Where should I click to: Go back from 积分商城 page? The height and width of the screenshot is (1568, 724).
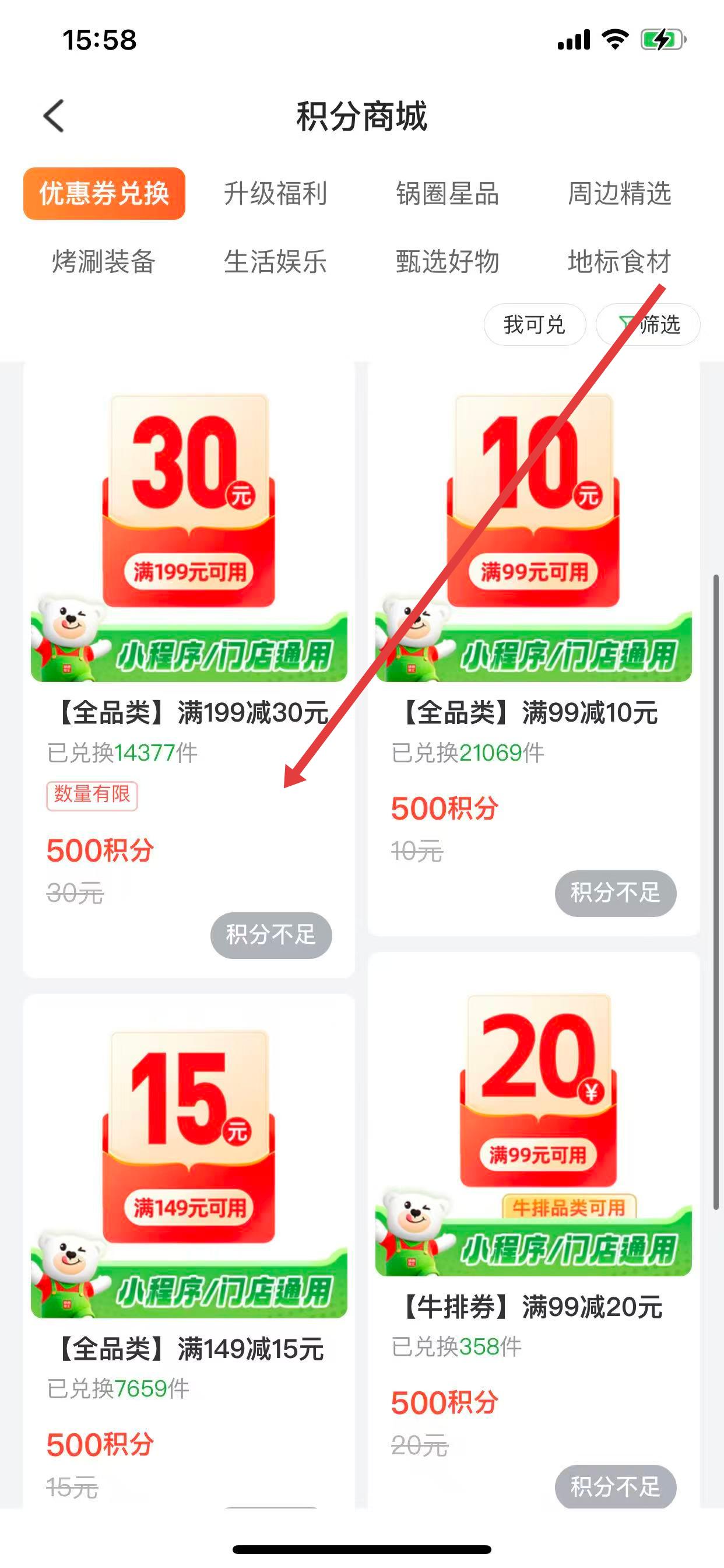[54, 116]
